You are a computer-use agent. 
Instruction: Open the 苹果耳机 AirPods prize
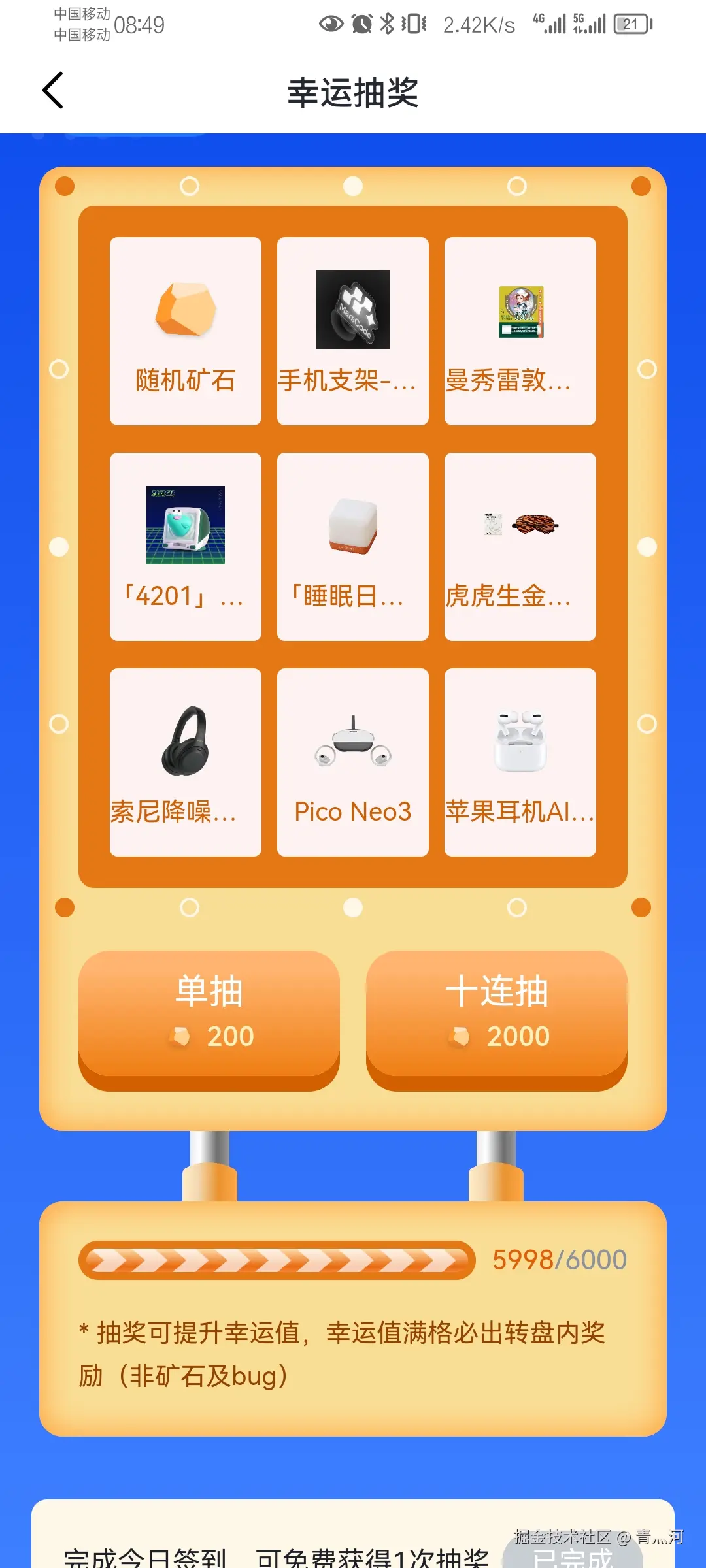point(520,761)
